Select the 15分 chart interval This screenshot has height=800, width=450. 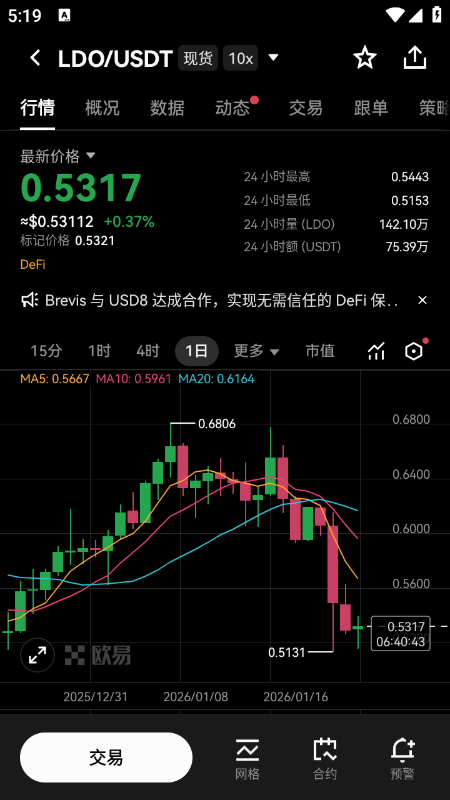coord(46,351)
